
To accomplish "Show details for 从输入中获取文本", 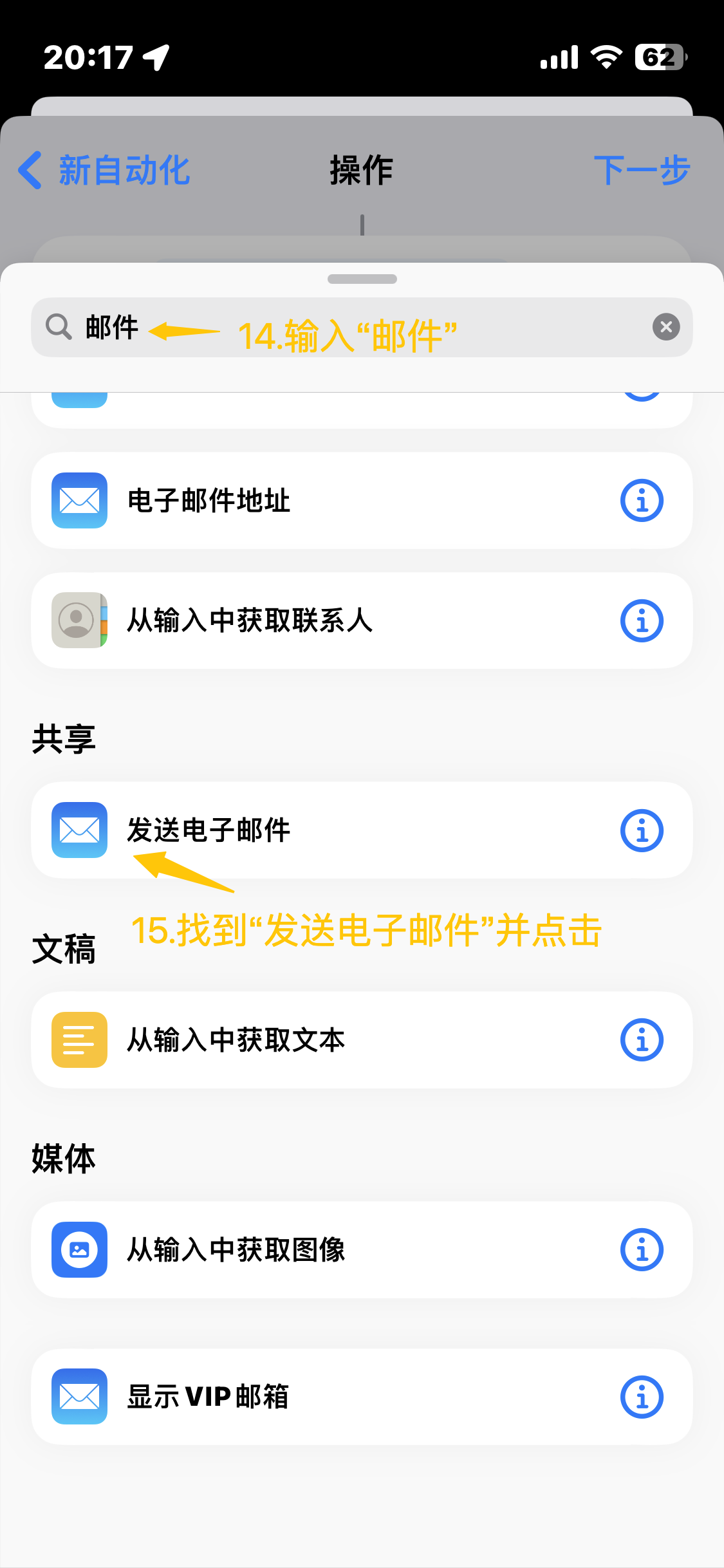I will pos(642,1040).
